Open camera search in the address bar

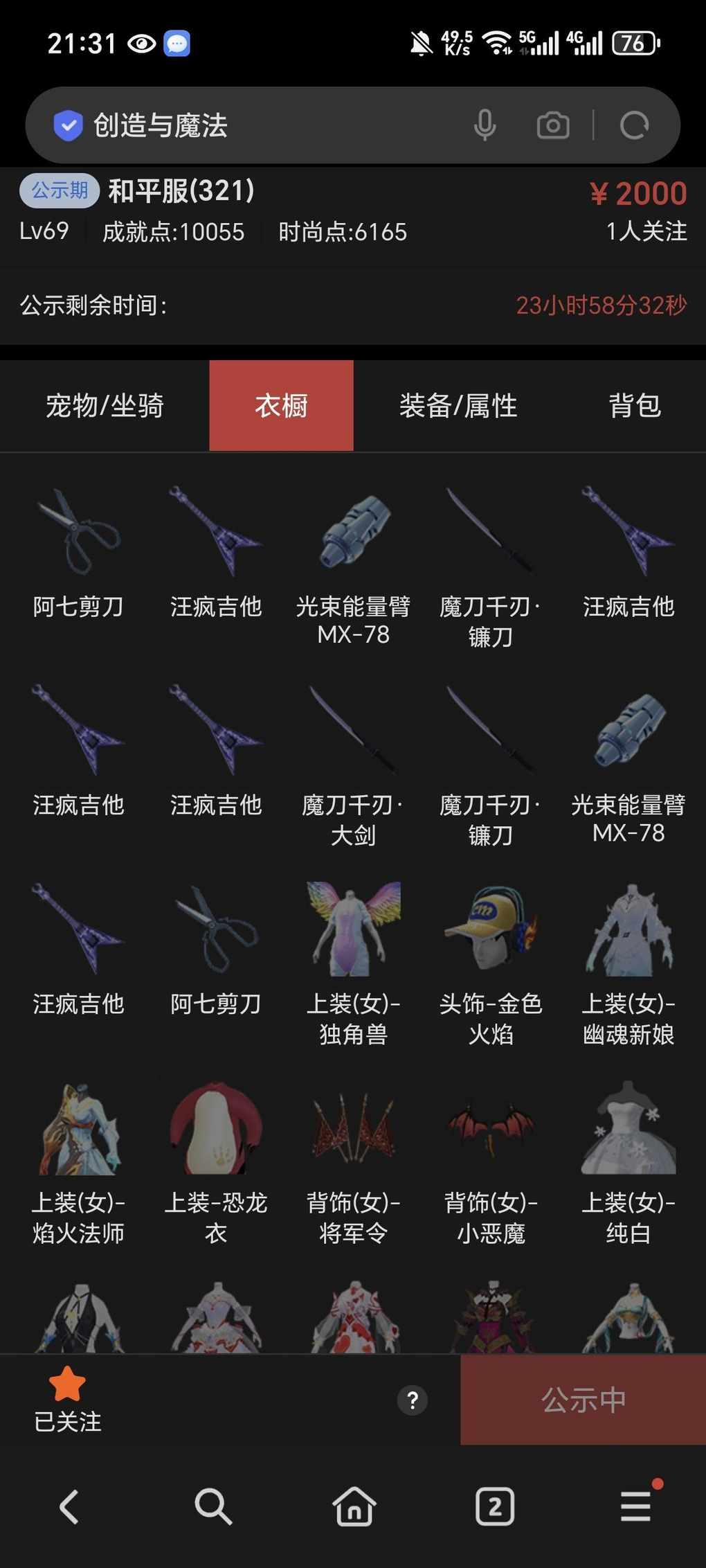tap(553, 125)
